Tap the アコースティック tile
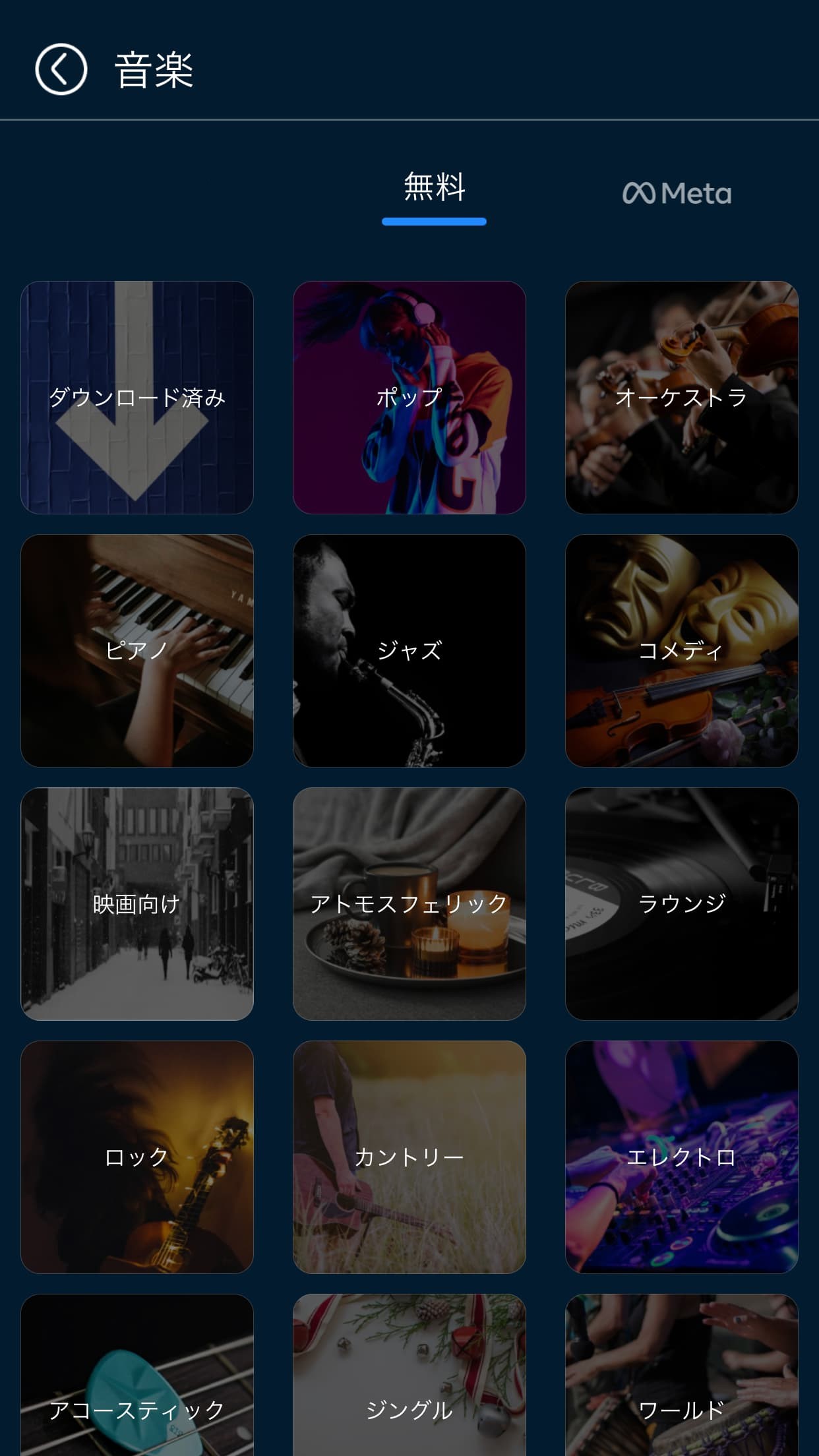Image resolution: width=819 pixels, height=1456 pixels. (137, 1391)
